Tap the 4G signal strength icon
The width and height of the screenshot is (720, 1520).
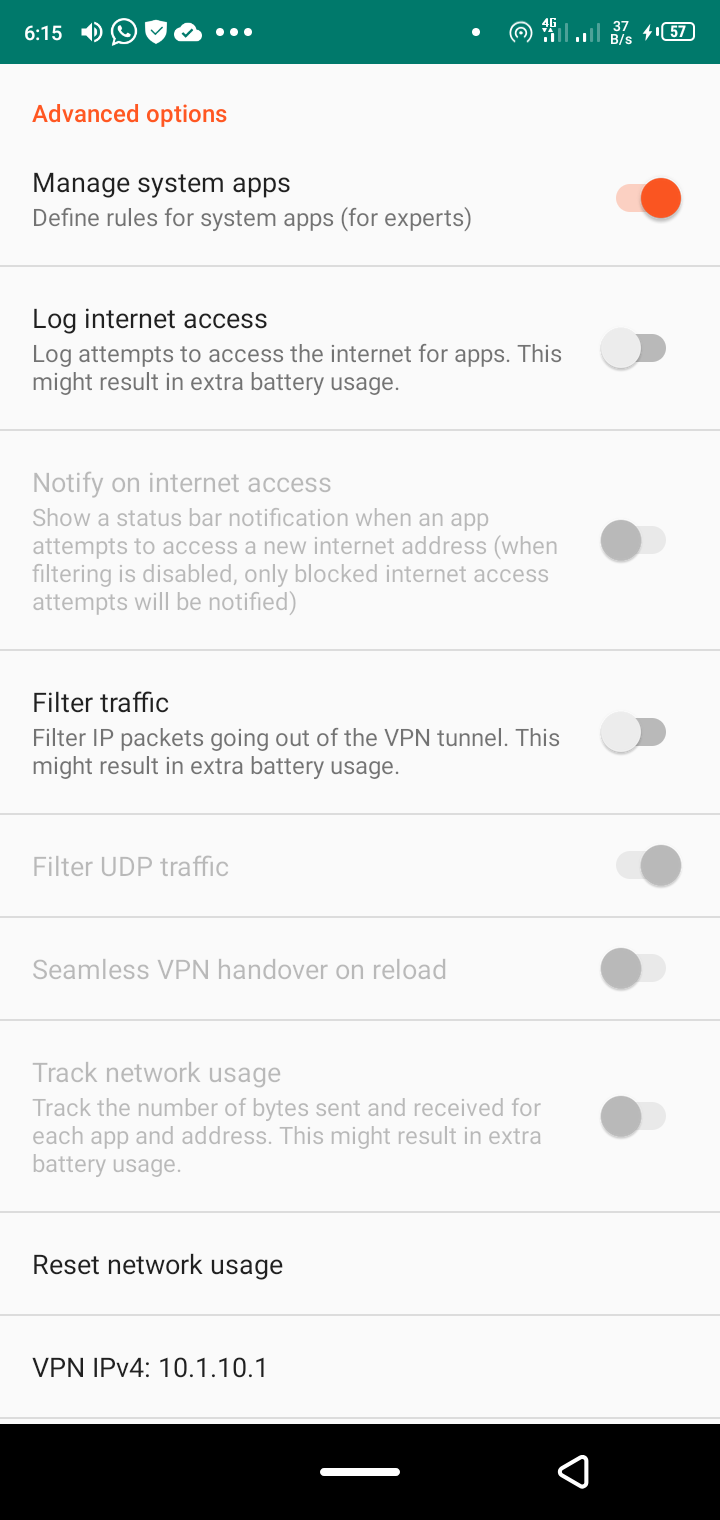point(551,31)
